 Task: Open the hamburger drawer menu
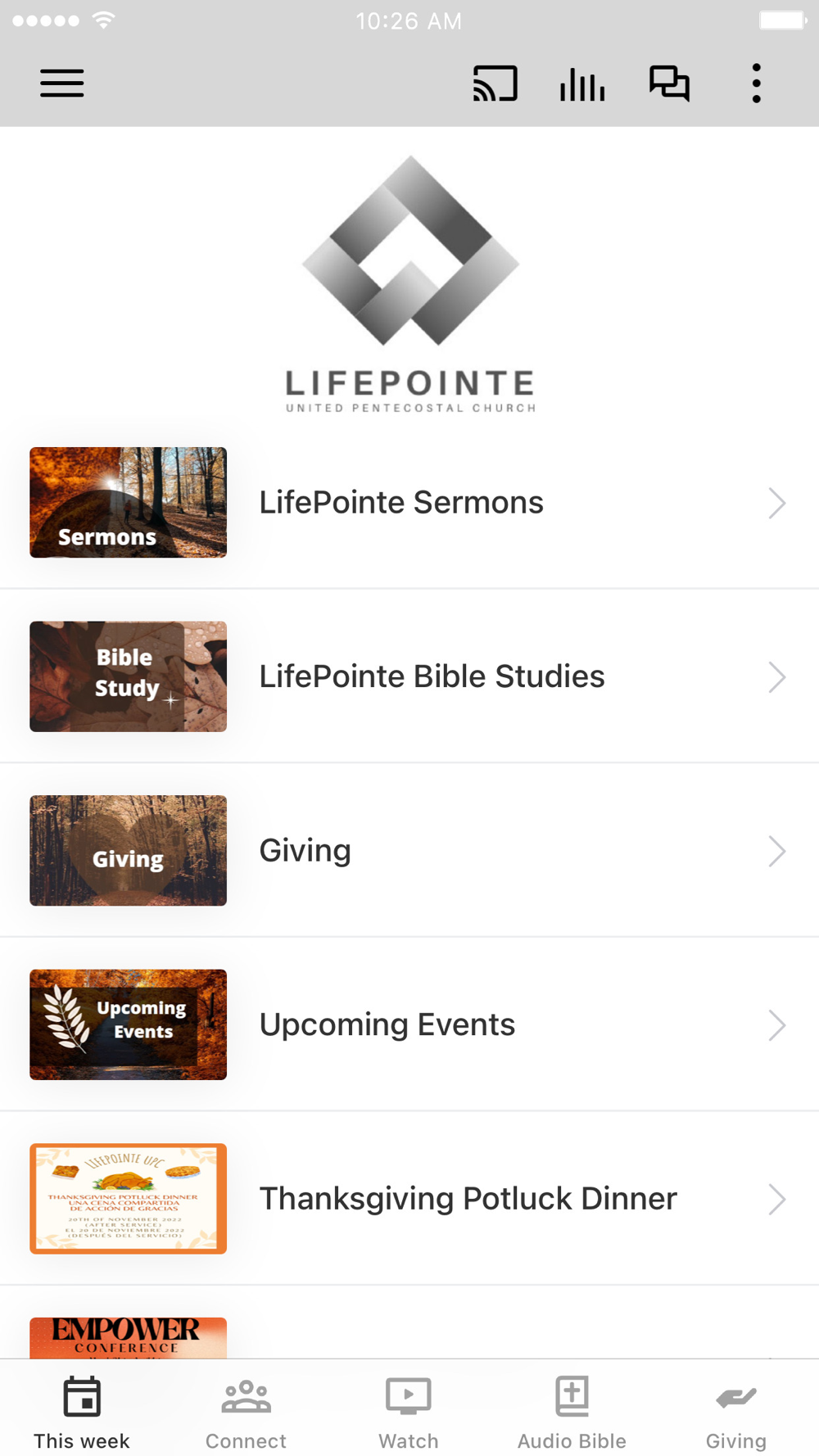pyautogui.click(x=62, y=84)
